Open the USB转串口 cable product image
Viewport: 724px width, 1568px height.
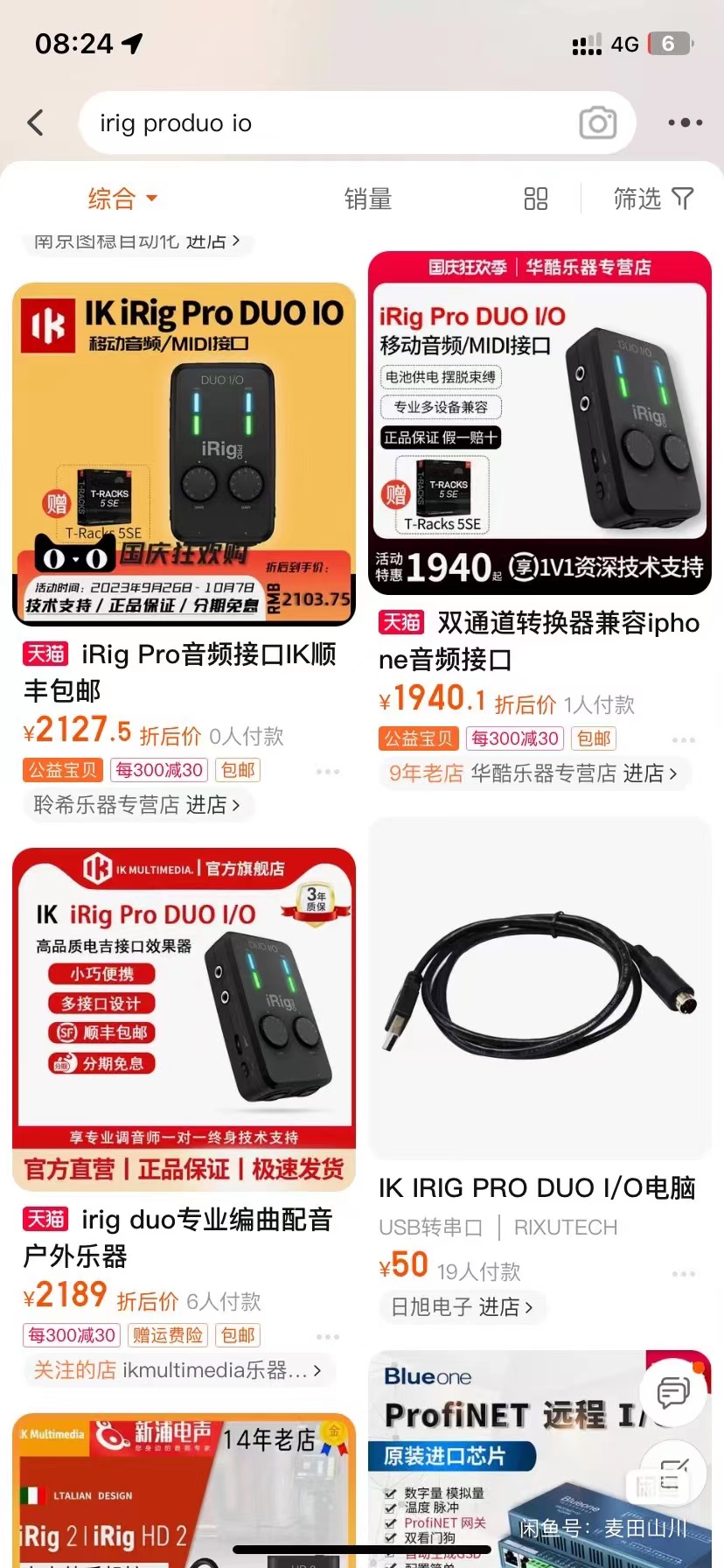click(540, 989)
